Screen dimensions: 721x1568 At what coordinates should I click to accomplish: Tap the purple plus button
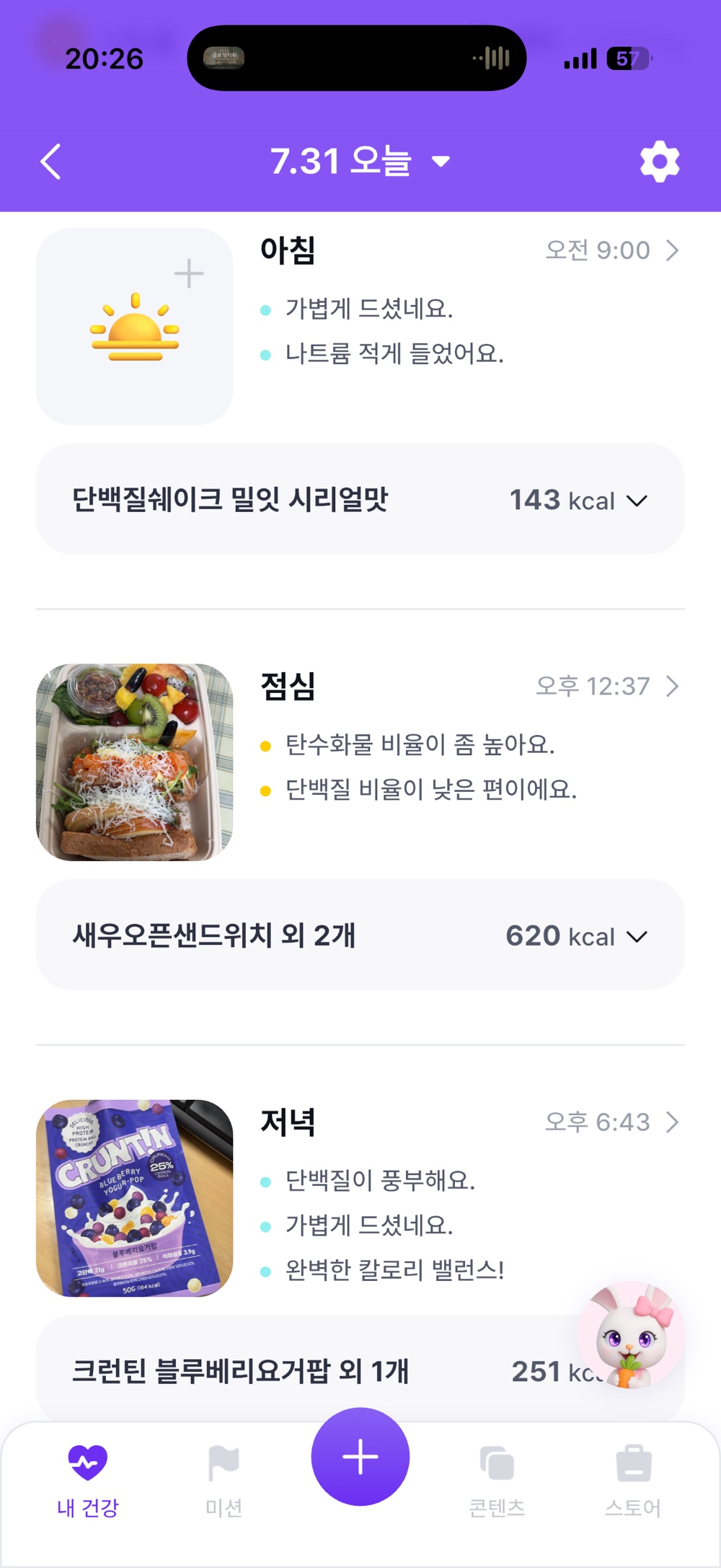pyautogui.click(x=360, y=1457)
